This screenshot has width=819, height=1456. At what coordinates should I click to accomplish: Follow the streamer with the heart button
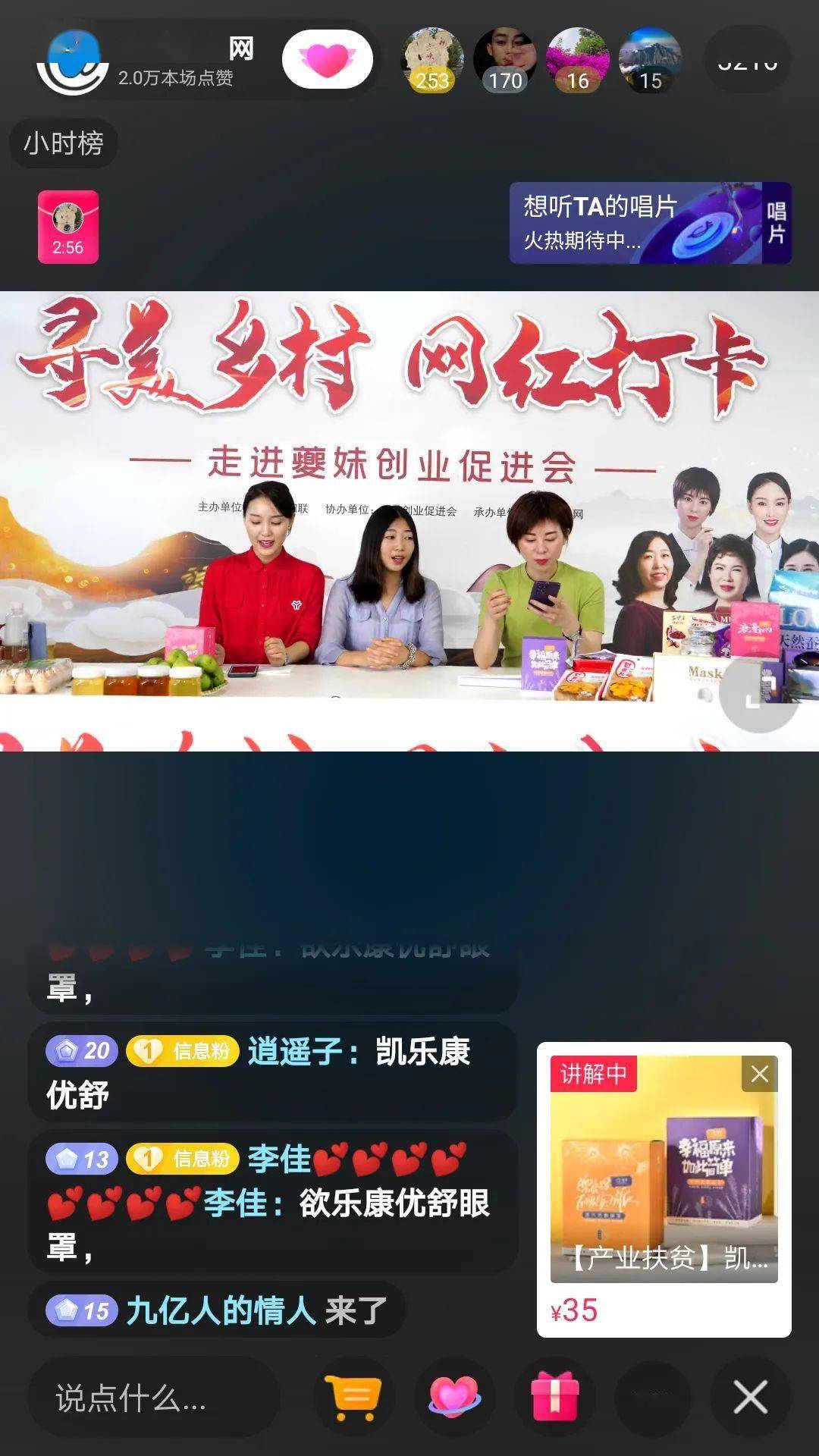click(327, 59)
